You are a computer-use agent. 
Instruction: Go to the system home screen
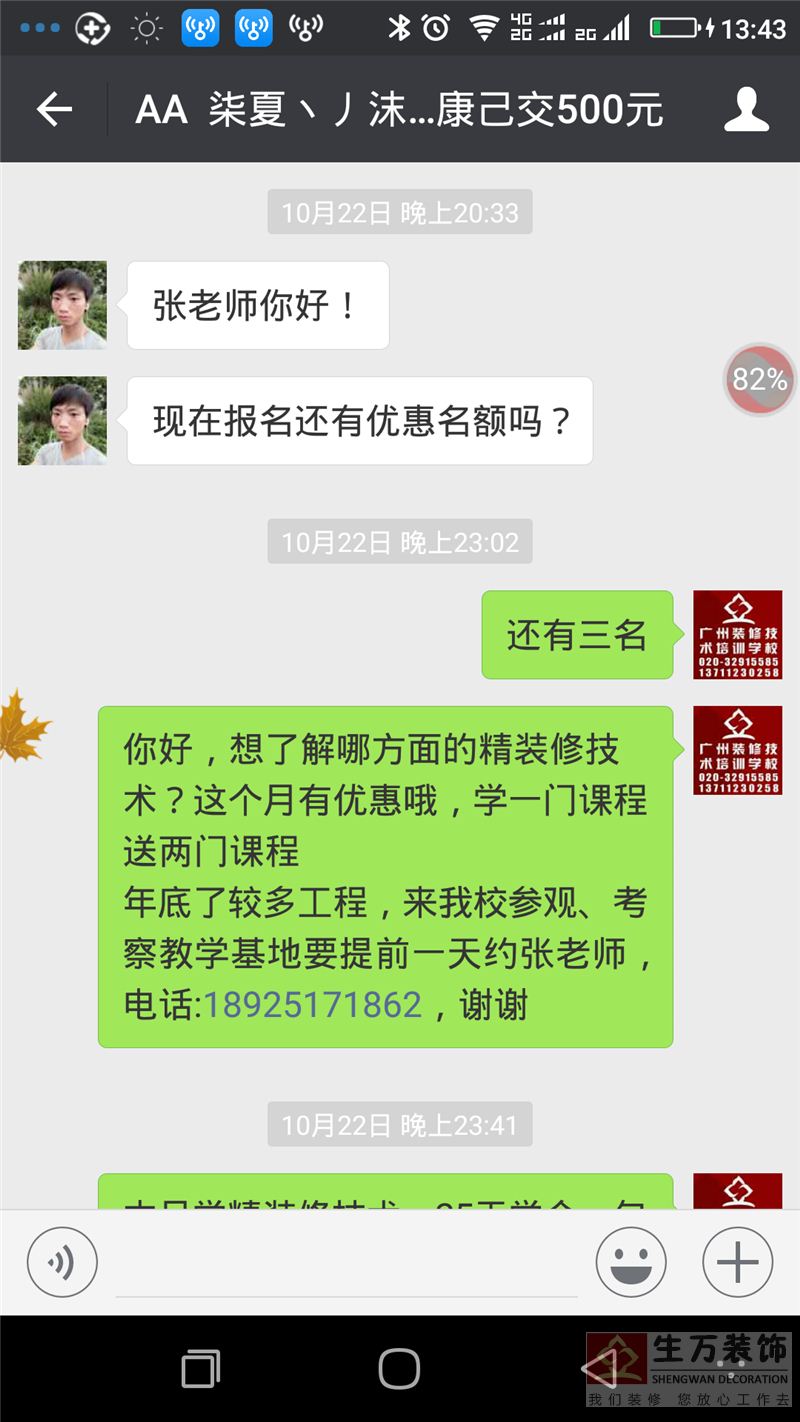tap(399, 1368)
